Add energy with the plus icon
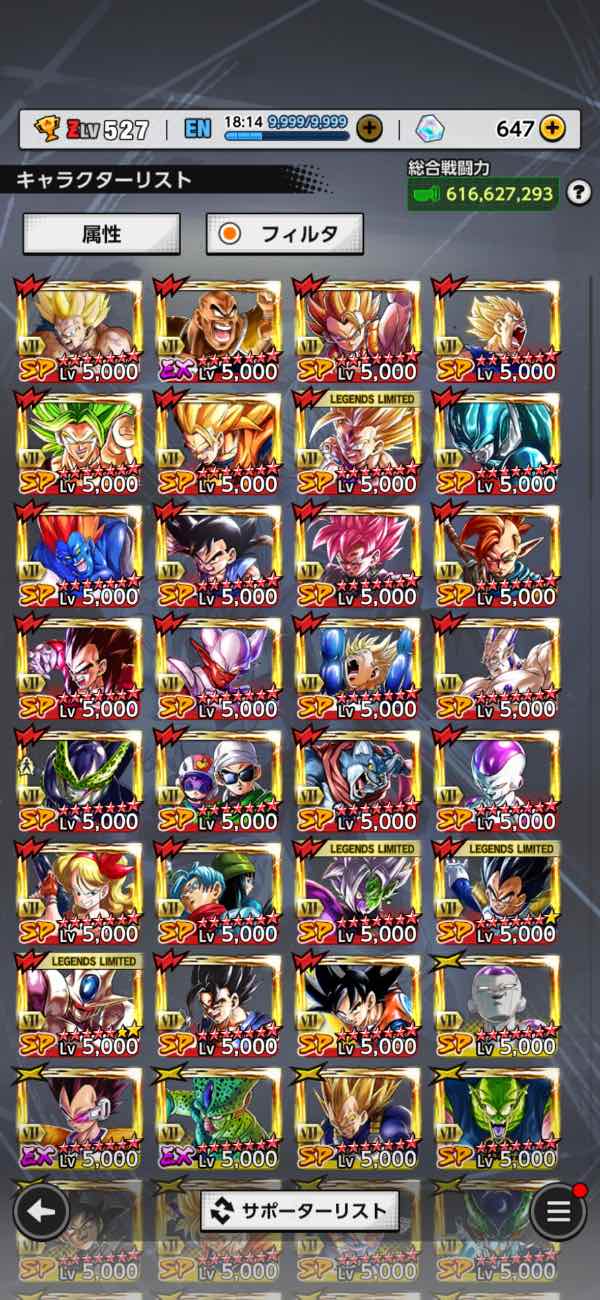Screen dimensions: 600x1300 (369, 128)
